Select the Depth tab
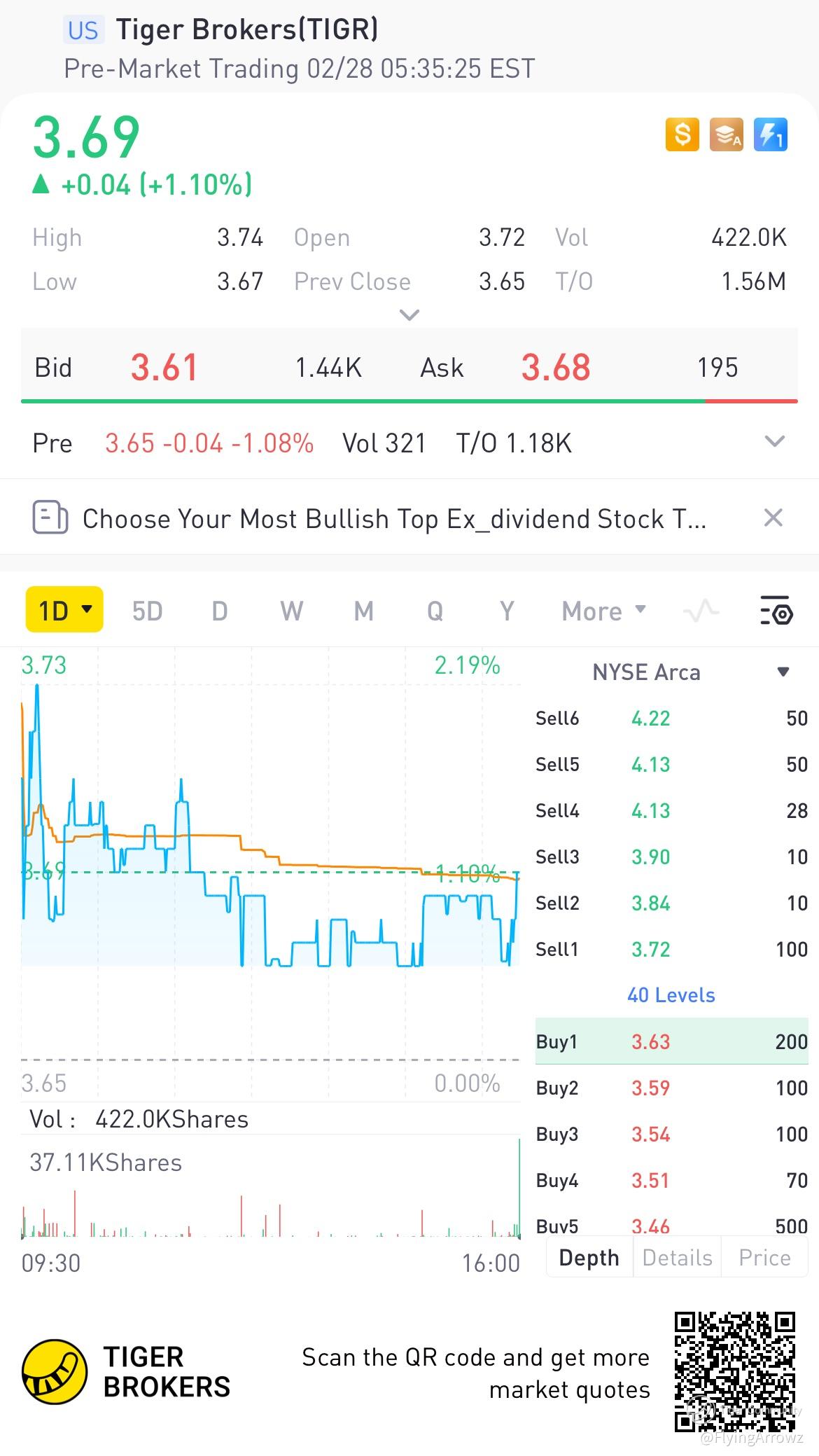Image resolution: width=819 pixels, height=1456 pixels. [x=589, y=1258]
